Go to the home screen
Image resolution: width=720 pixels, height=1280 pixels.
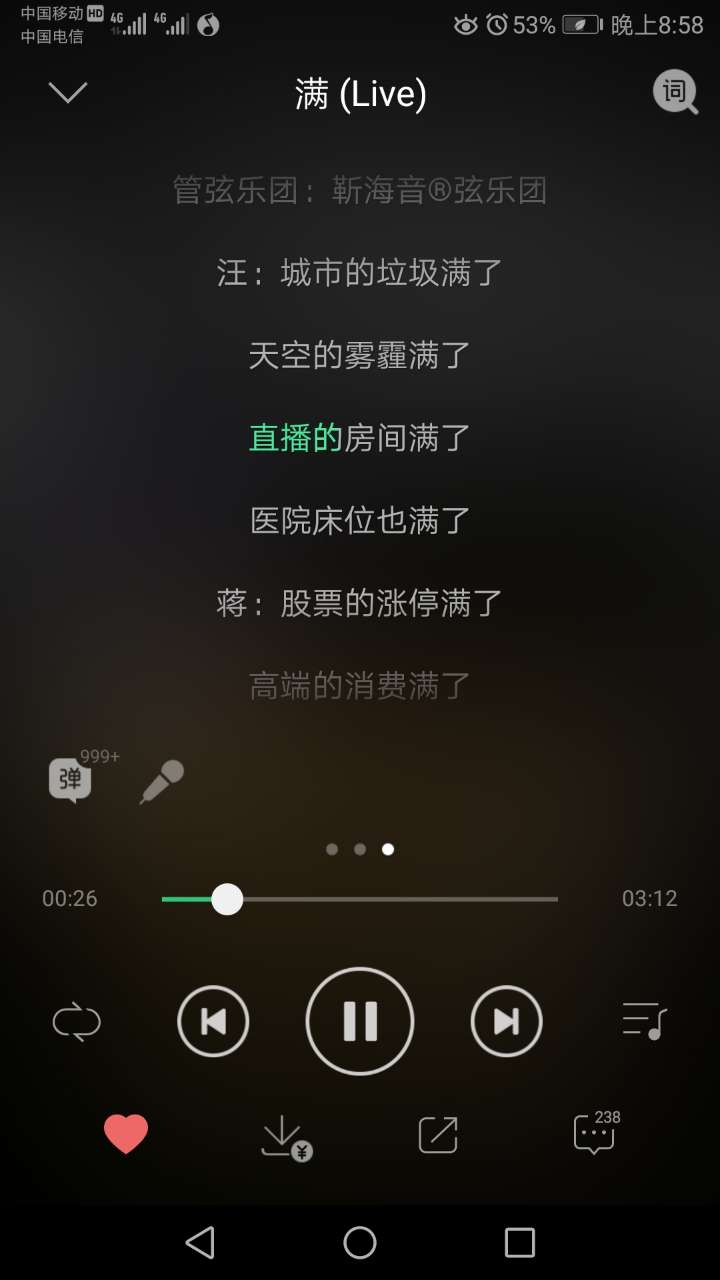[x=360, y=1242]
